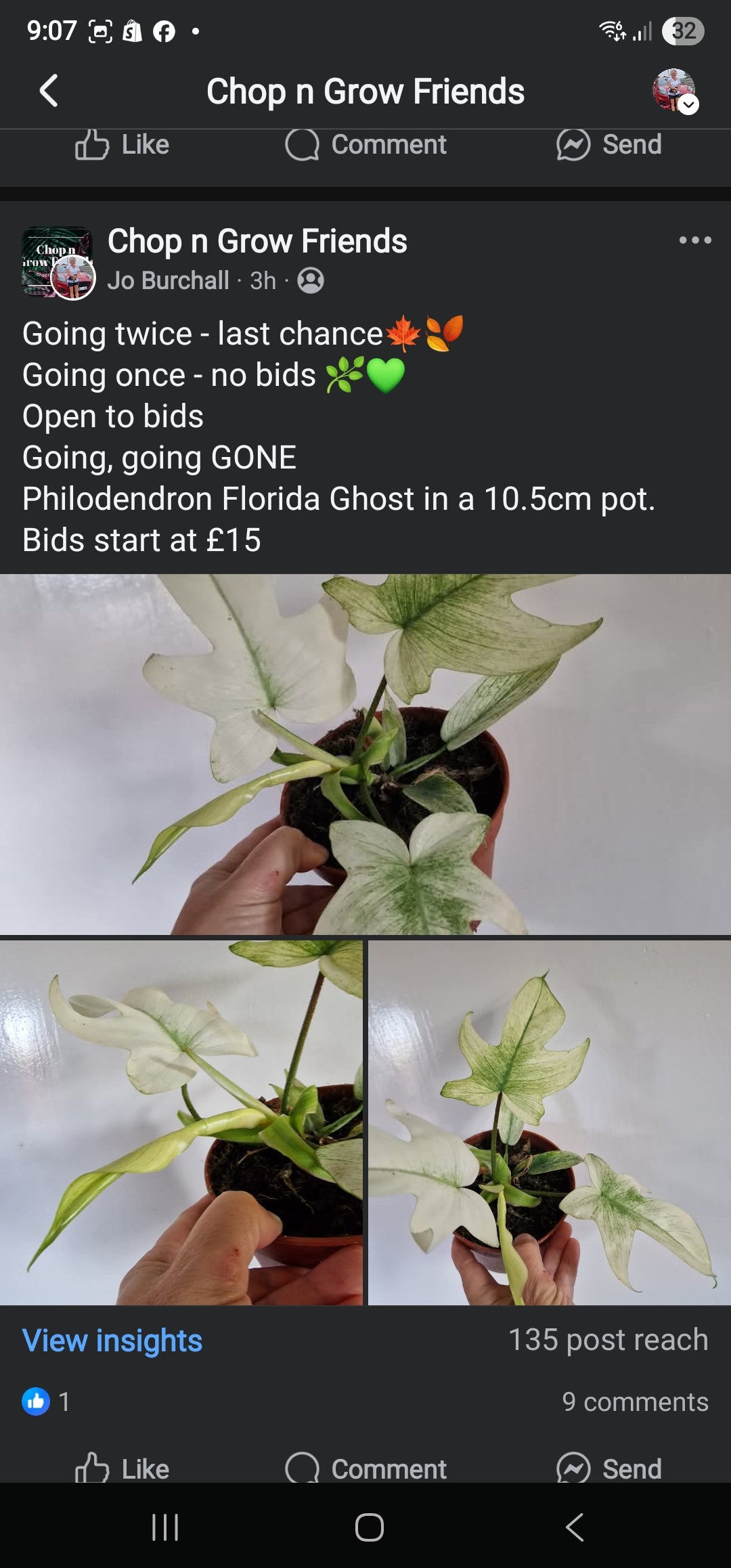731x1568 pixels.
Task: Comment on the previous post above
Action: coord(365,145)
